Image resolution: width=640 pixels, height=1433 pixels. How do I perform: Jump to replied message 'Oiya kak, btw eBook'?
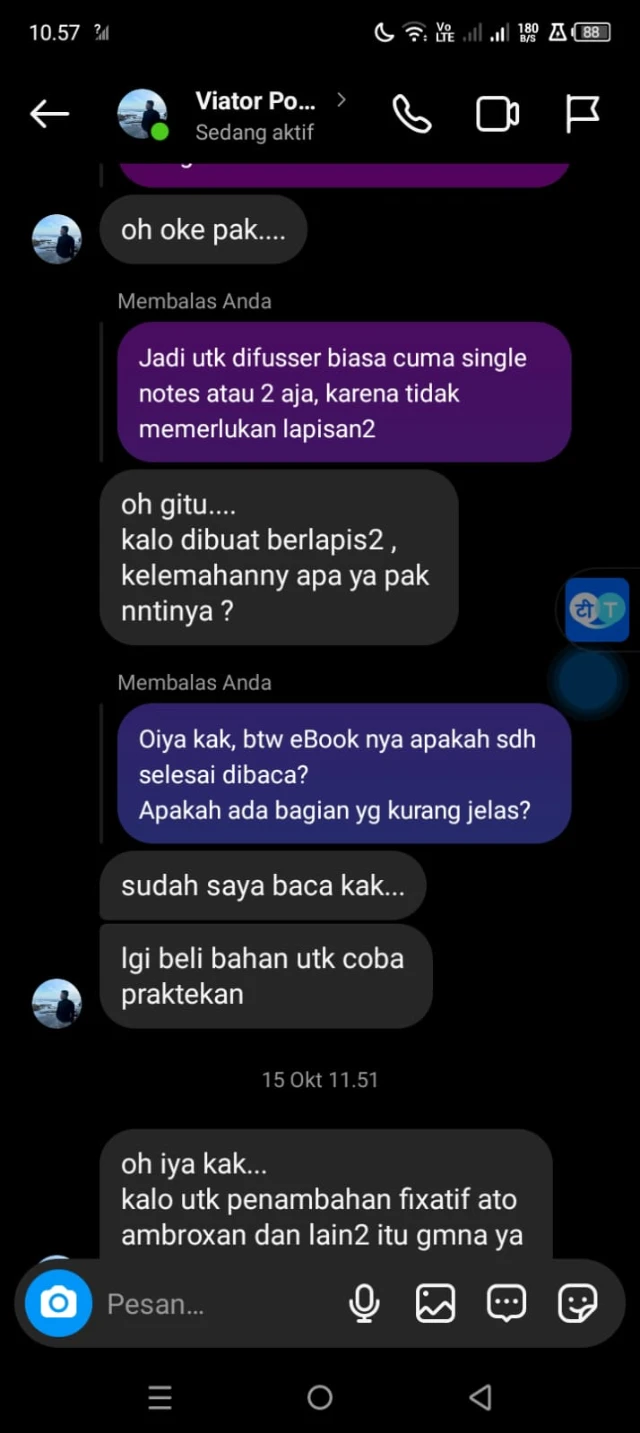344,773
